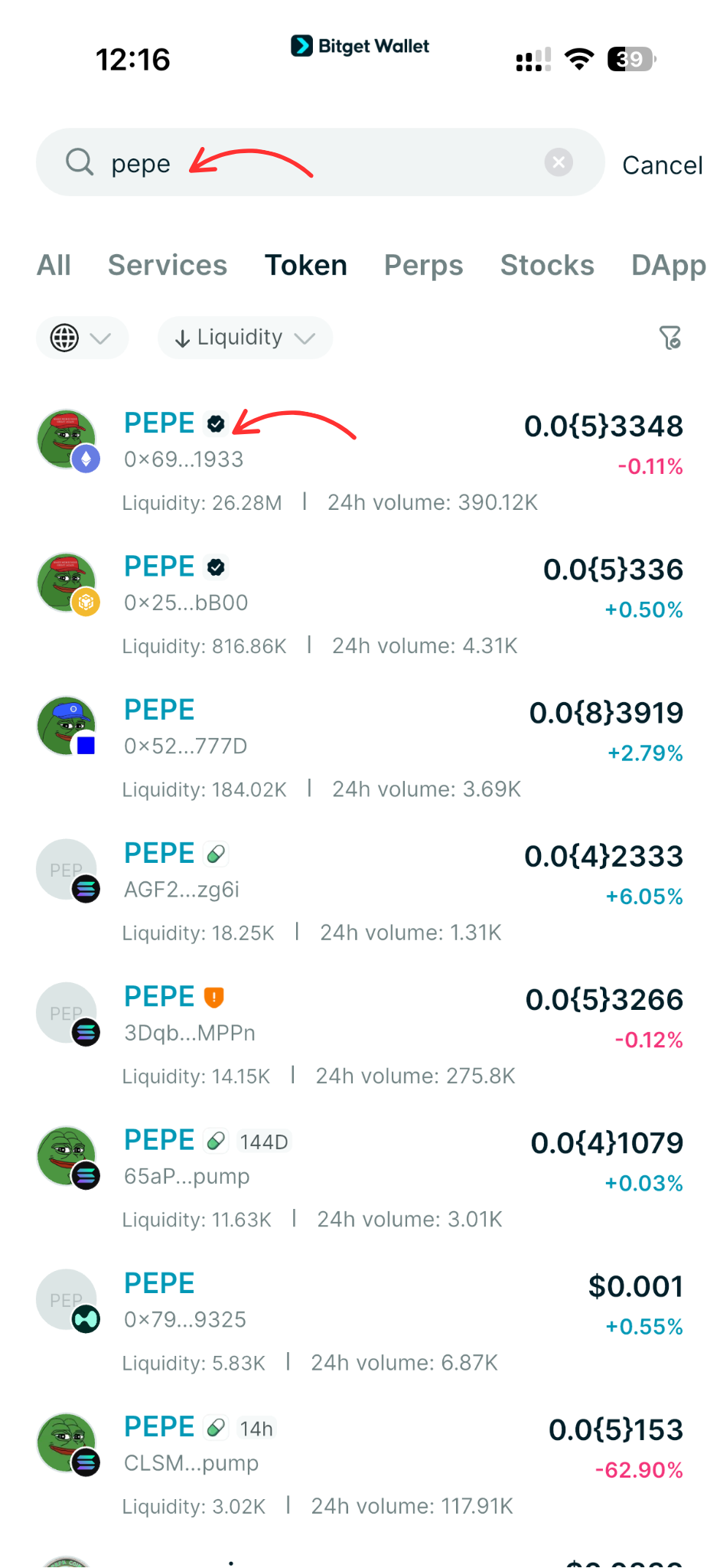Click the magnifier icon in the search bar
This screenshot has width=720, height=1568.
click(79, 162)
